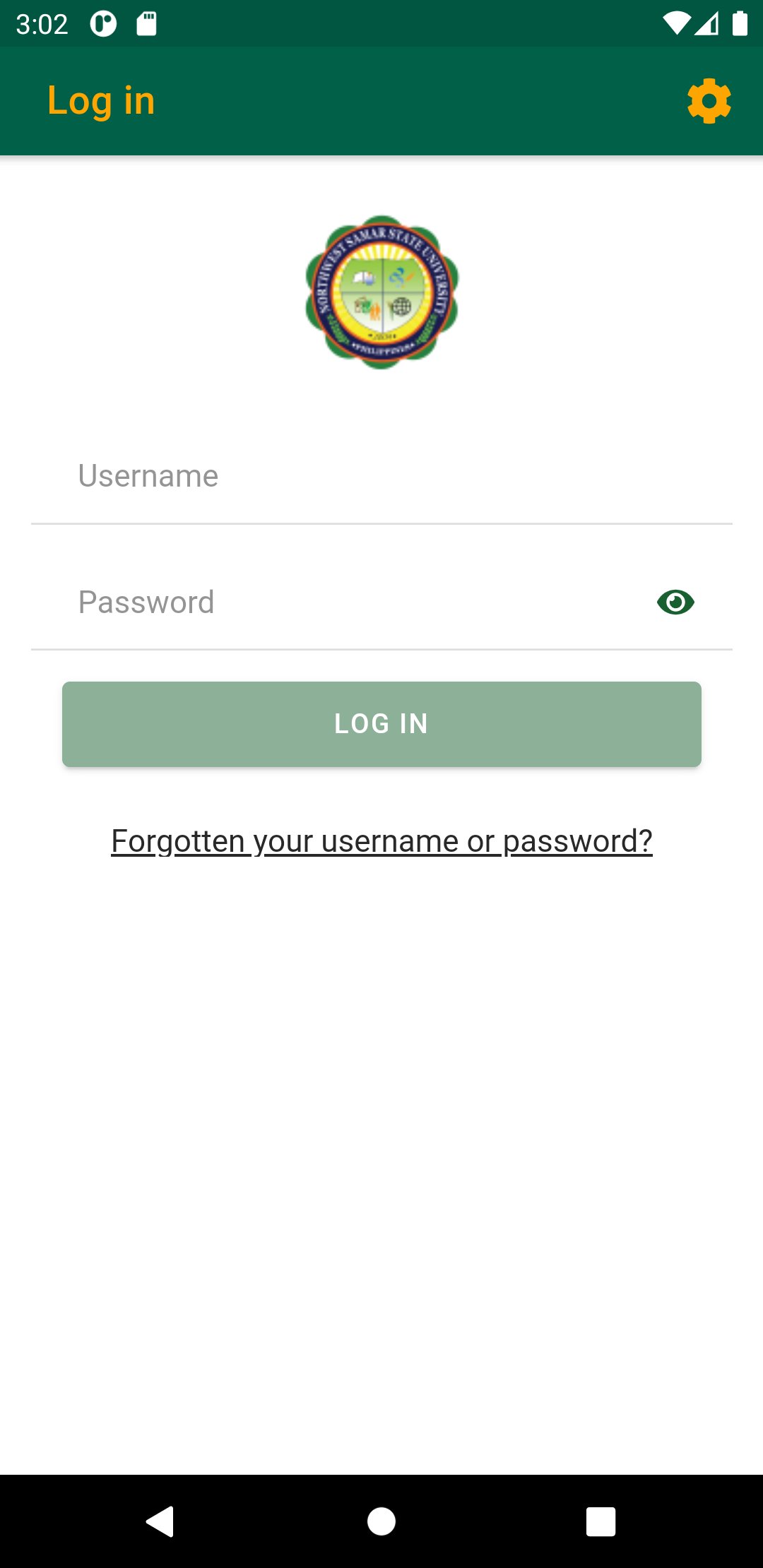Open Forgotten your username or password link
The image size is (763, 1568).
tap(381, 841)
